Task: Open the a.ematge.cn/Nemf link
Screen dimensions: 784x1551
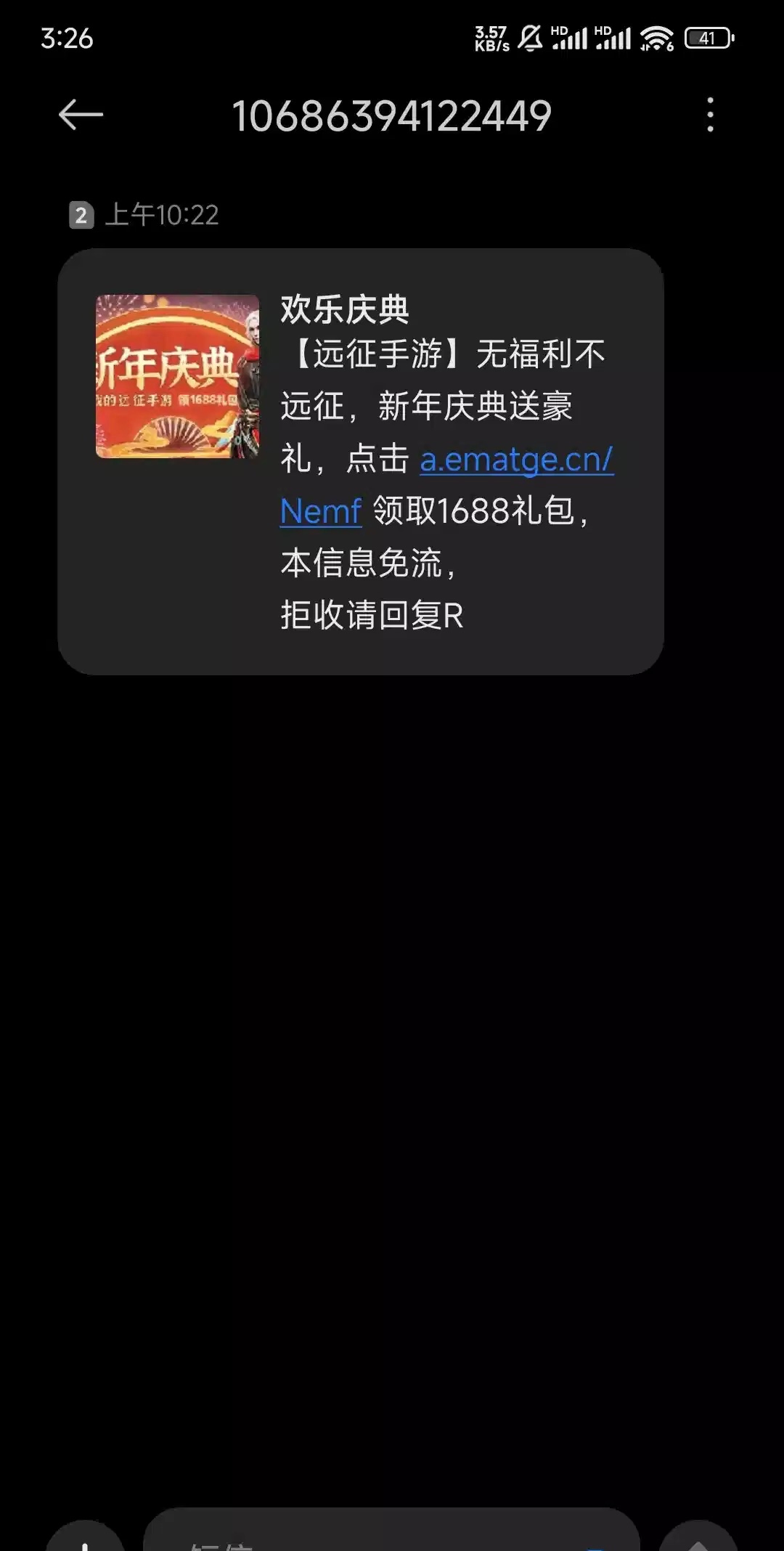Action: [x=516, y=460]
